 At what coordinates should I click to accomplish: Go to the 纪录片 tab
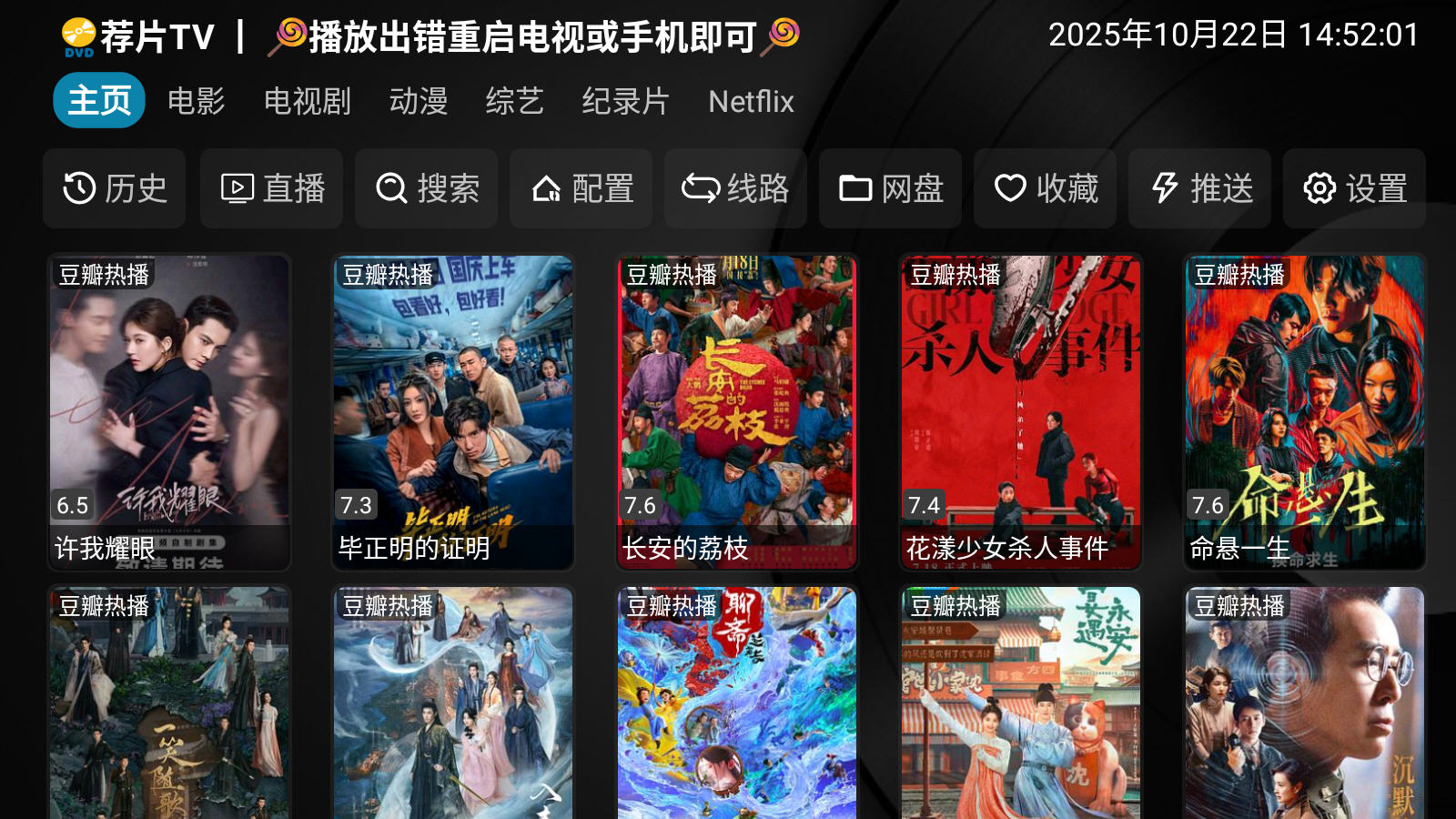pos(625,101)
